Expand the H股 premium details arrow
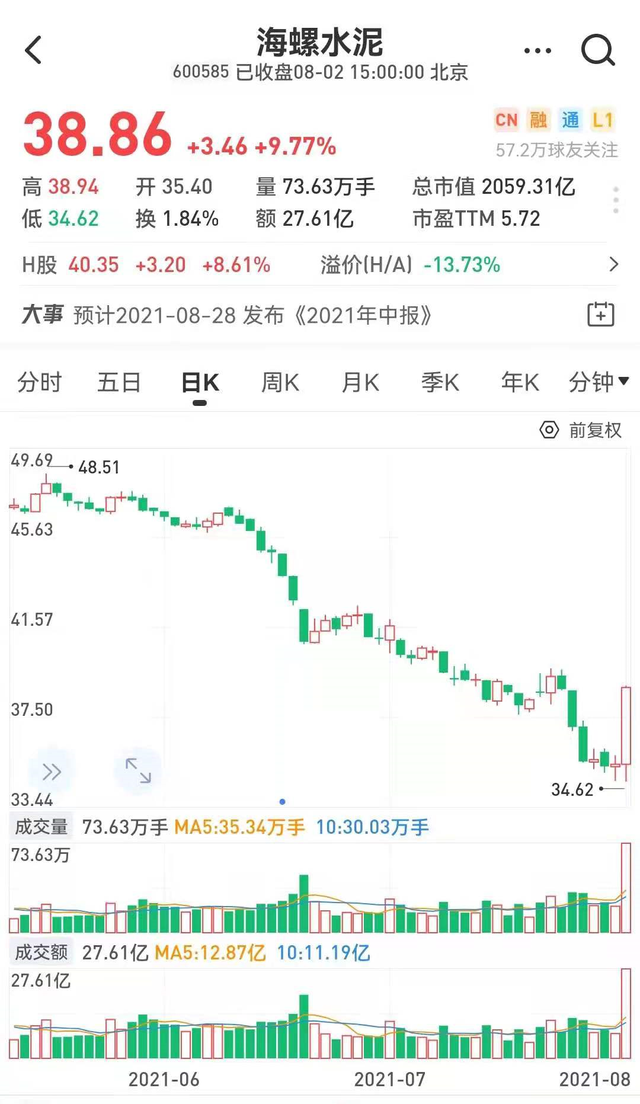The height and width of the screenshot is (1104, 640). [614, 265]
